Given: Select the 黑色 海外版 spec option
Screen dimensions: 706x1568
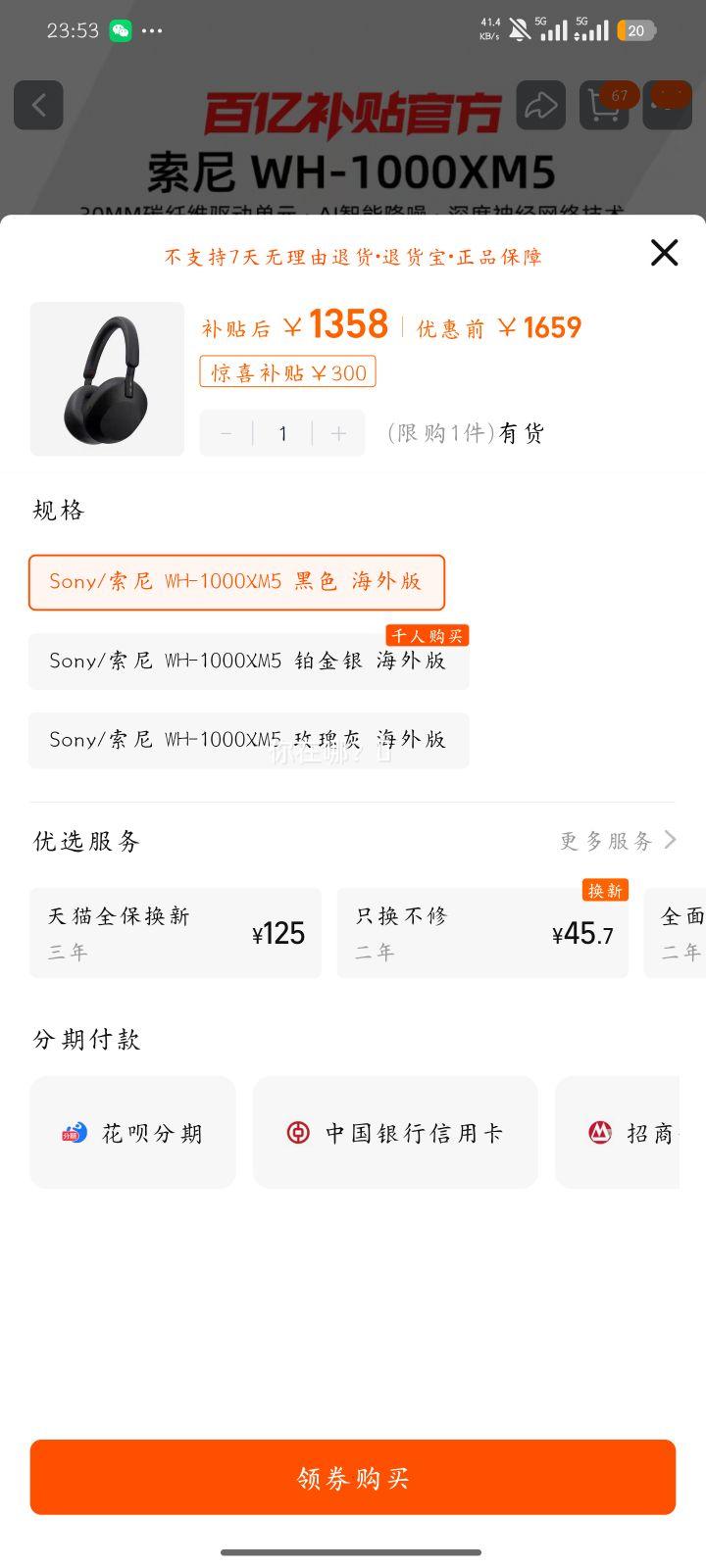Looking at the screenshot, I should pyautogui.click(x=235, y=582).
